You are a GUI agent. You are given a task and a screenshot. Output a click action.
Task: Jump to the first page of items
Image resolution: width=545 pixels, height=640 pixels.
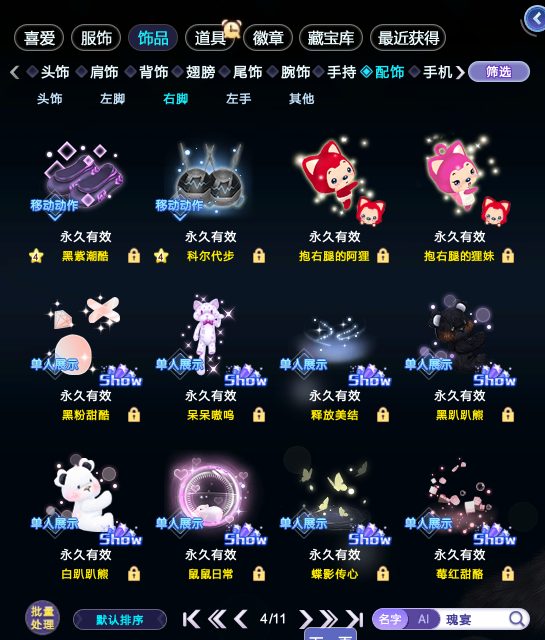[x=191, y=619]
